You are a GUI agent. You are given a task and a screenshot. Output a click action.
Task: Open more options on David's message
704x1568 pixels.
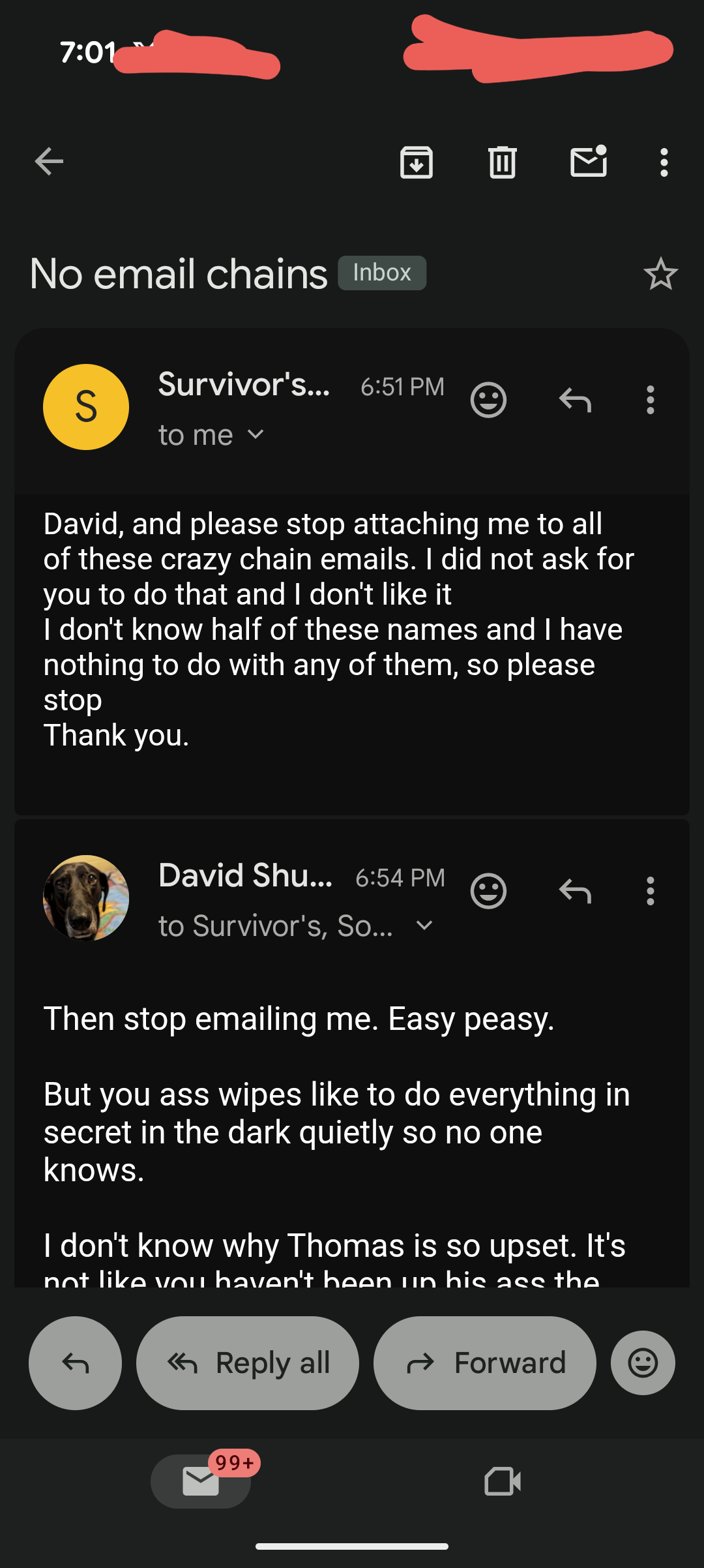650,890
